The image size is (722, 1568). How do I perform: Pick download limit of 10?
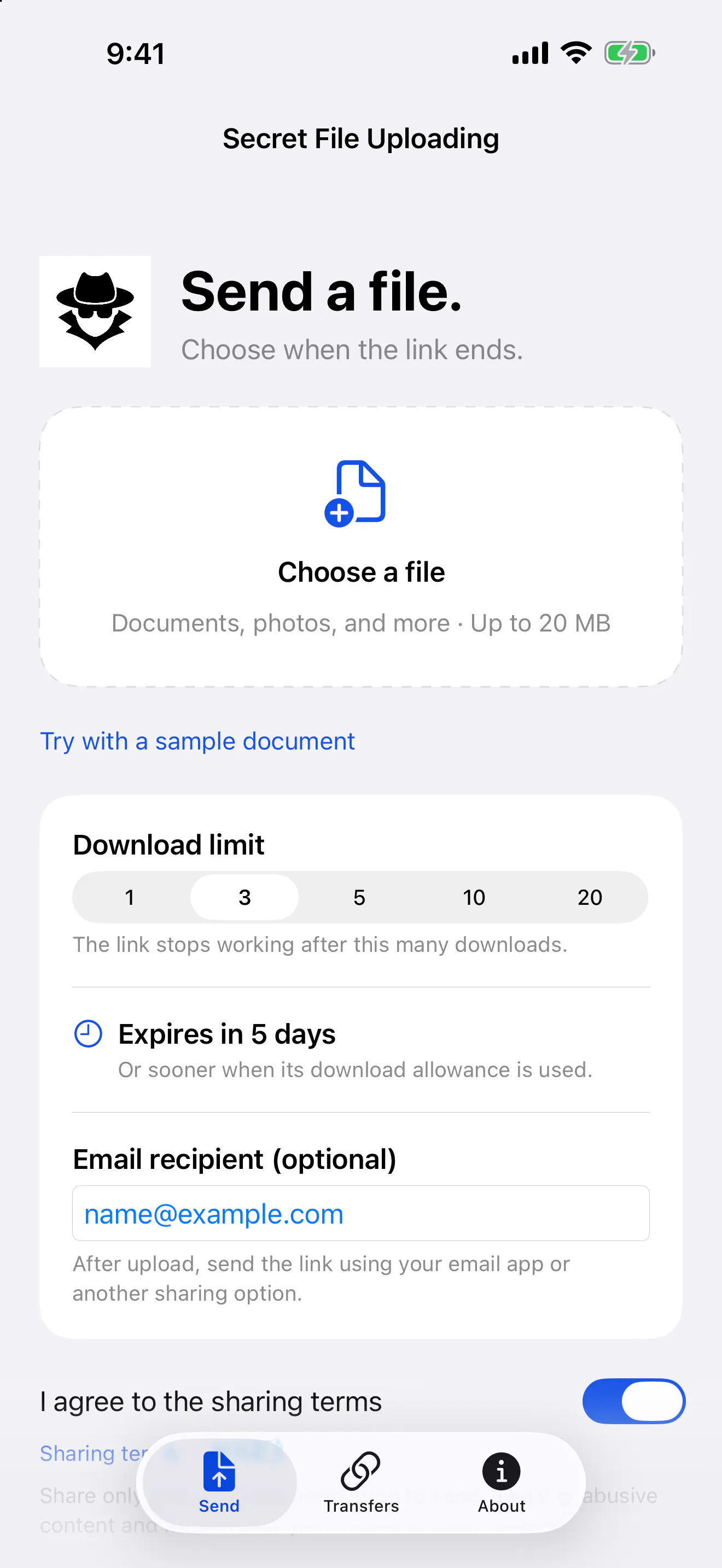pyautogui.click(x=474, y=897)
